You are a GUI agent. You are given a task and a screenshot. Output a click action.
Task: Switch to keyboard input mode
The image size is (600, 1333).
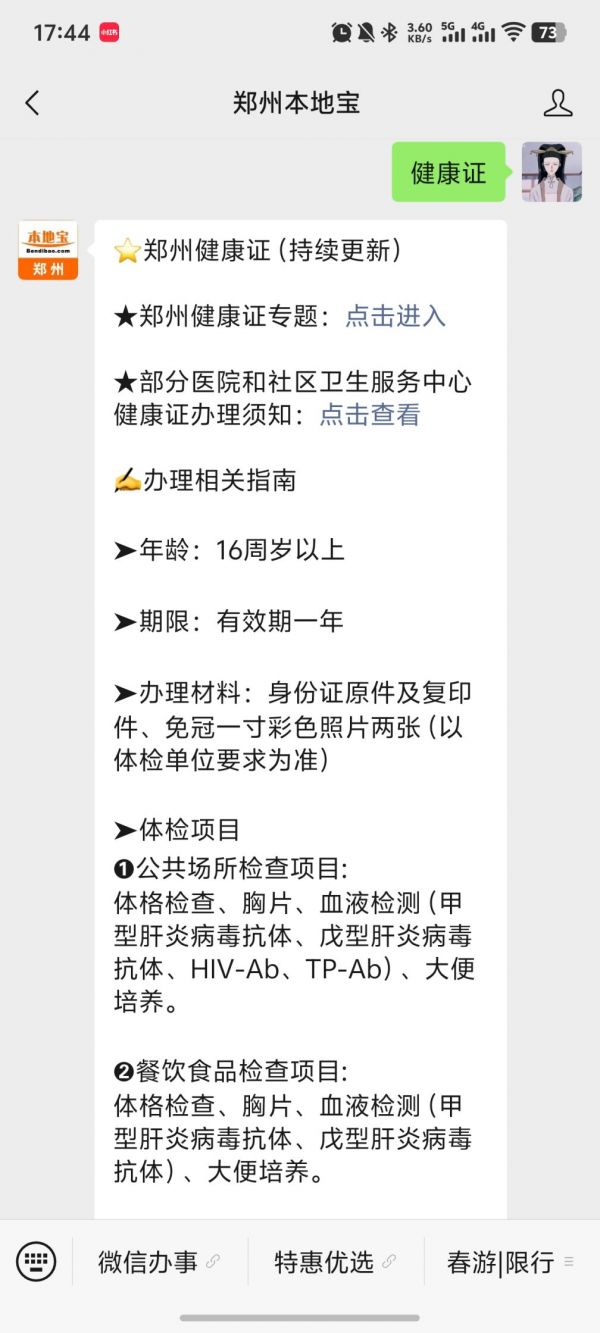pyautogui.click(x=36, y=1262)
